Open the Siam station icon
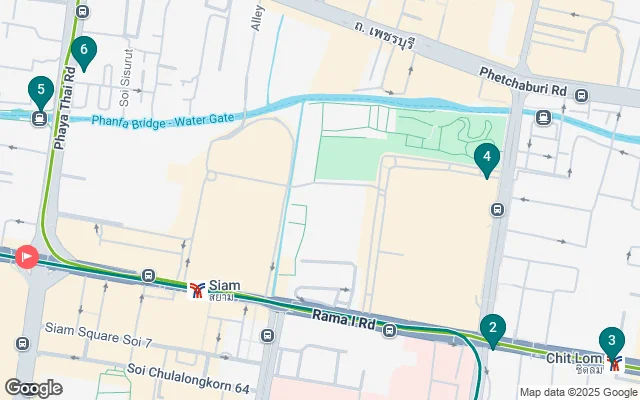 click(198, 290)
